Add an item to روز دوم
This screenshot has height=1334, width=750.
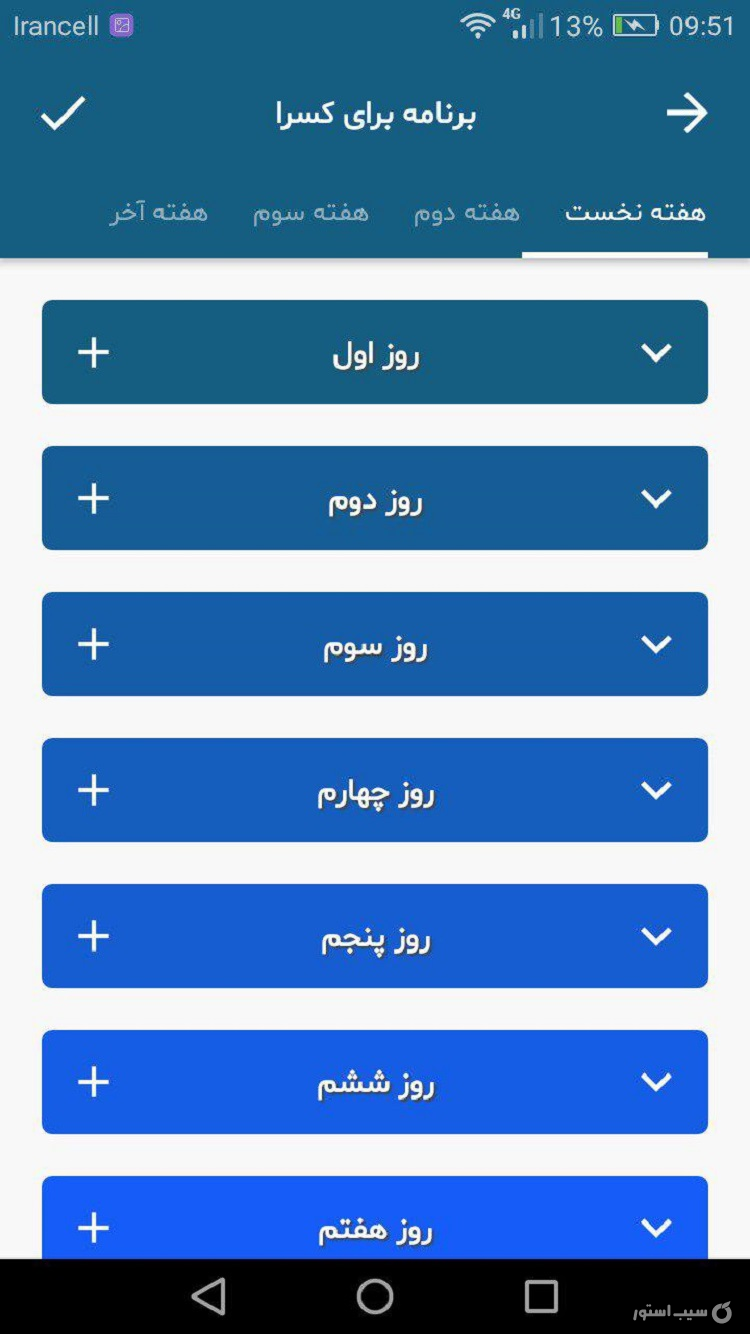coord(93,498)
